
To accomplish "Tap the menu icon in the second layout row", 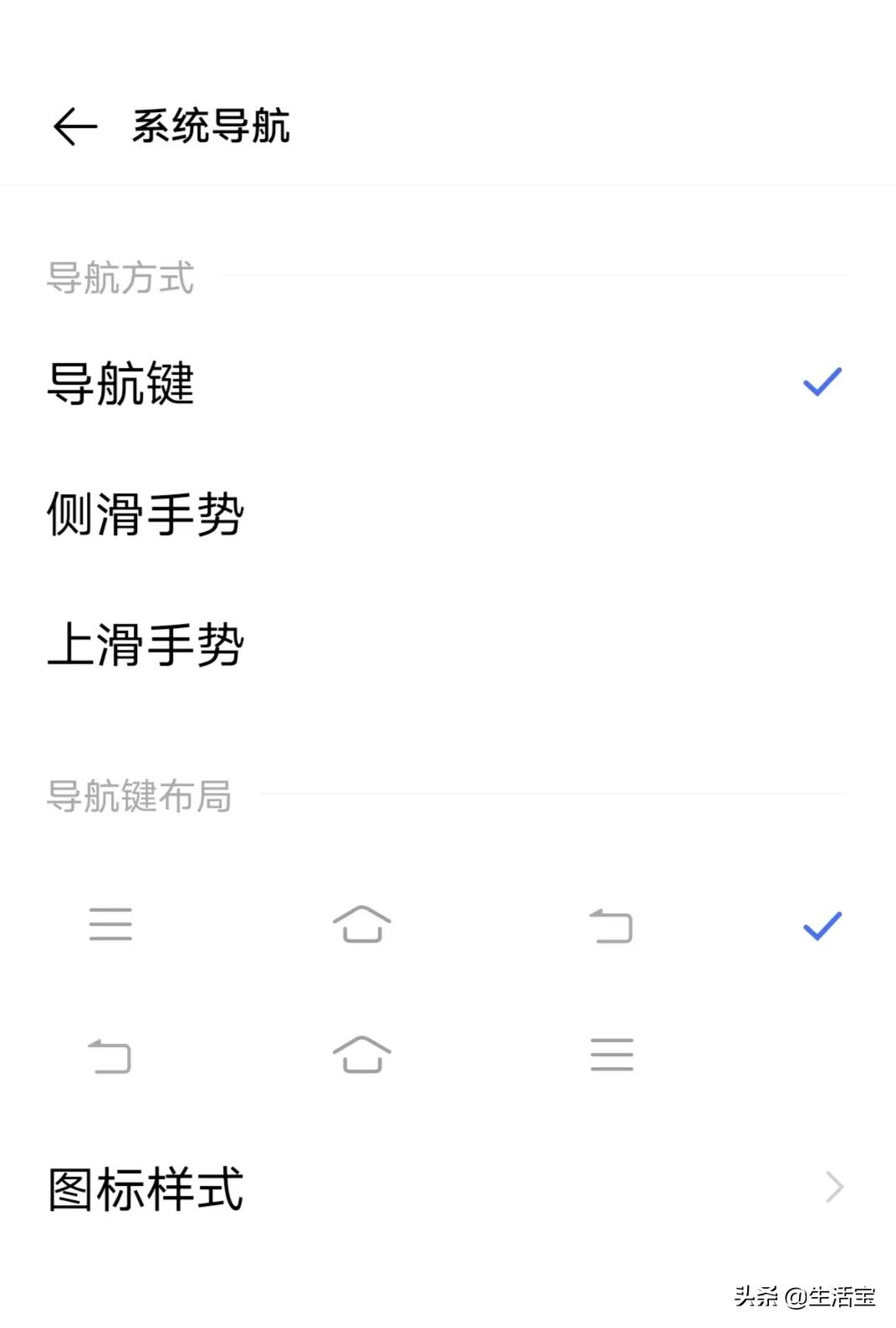I will click(610, 1055).
